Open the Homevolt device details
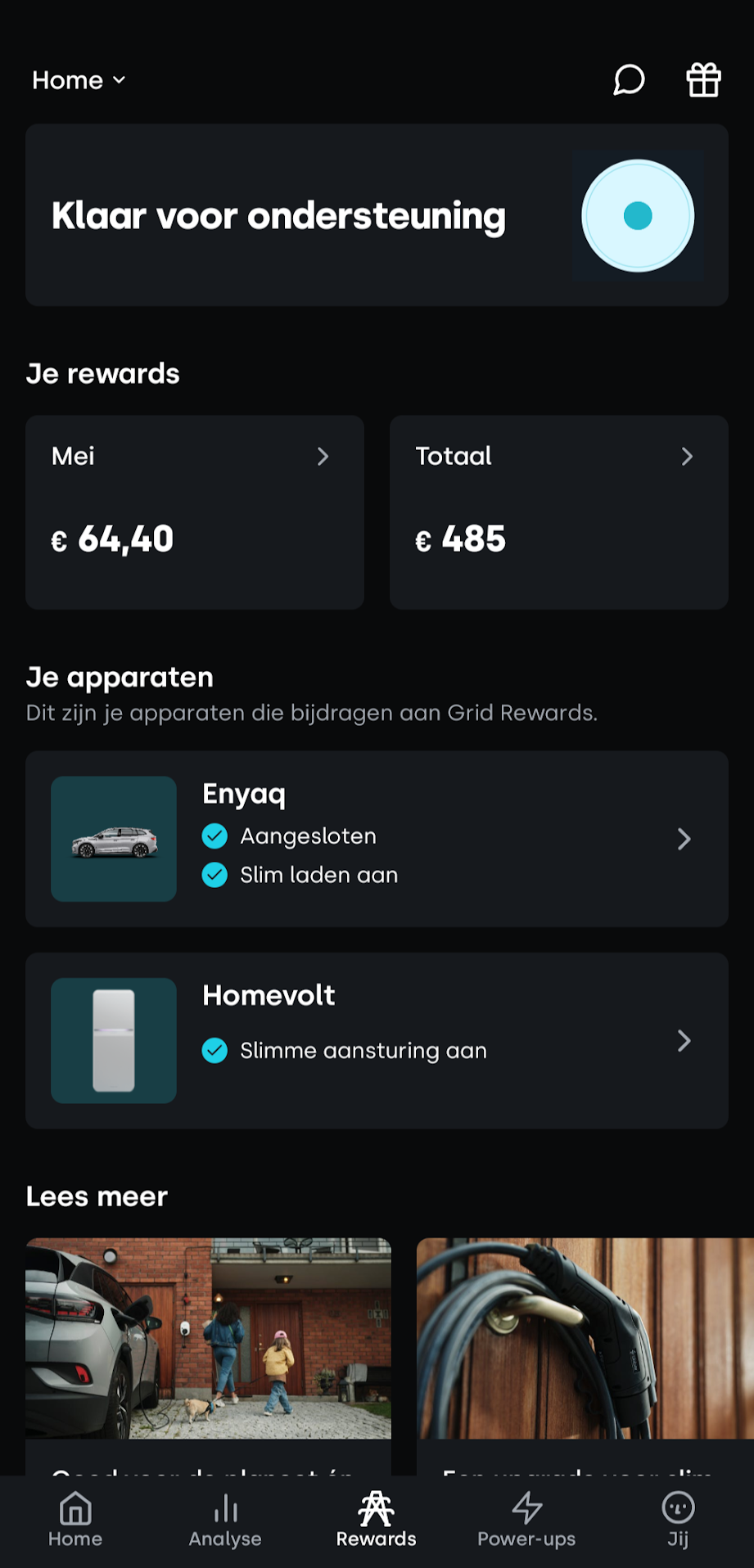 point(377,1040)
